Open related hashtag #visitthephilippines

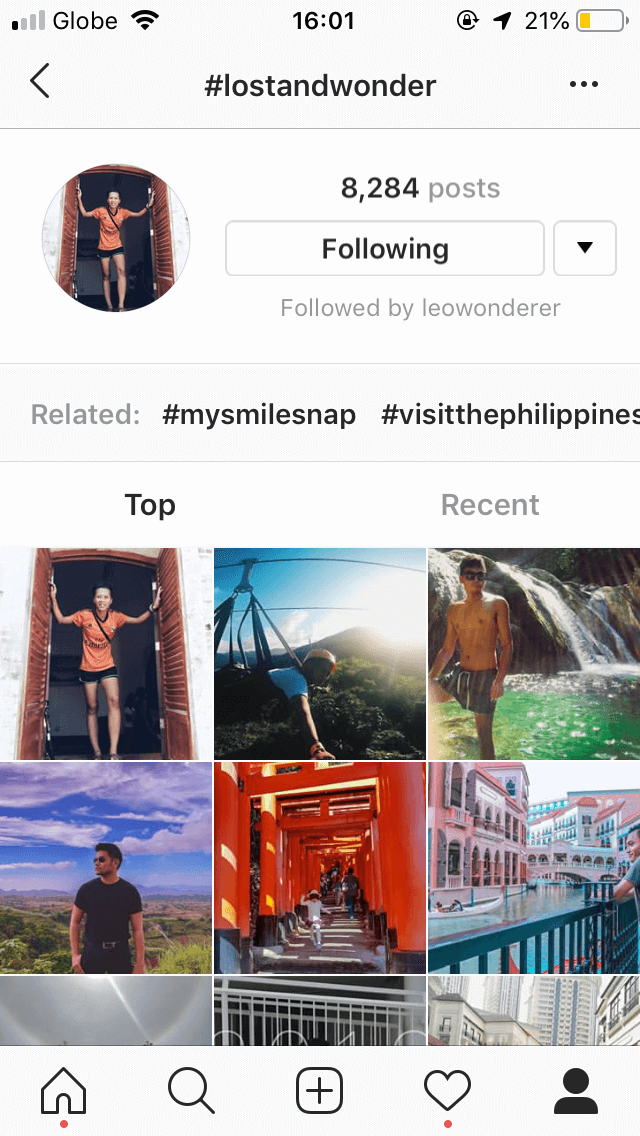510,415
